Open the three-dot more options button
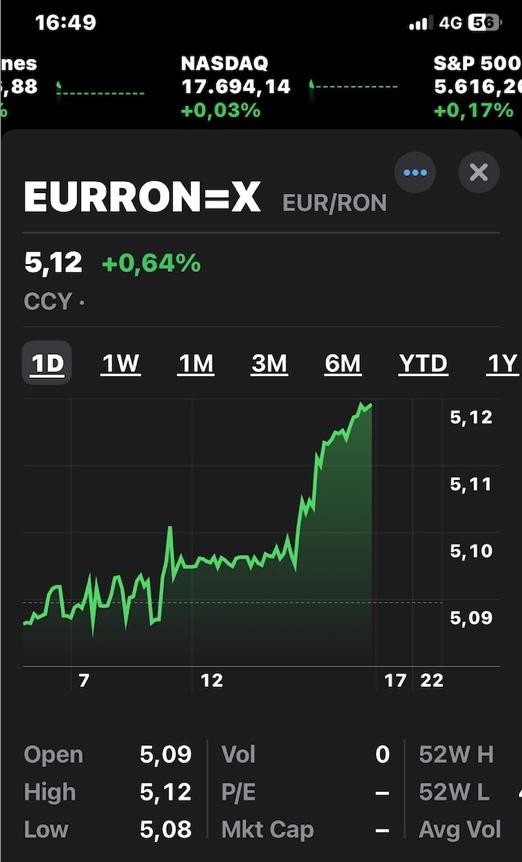This screenshot has width=522, height=862. tap(415, 173)
